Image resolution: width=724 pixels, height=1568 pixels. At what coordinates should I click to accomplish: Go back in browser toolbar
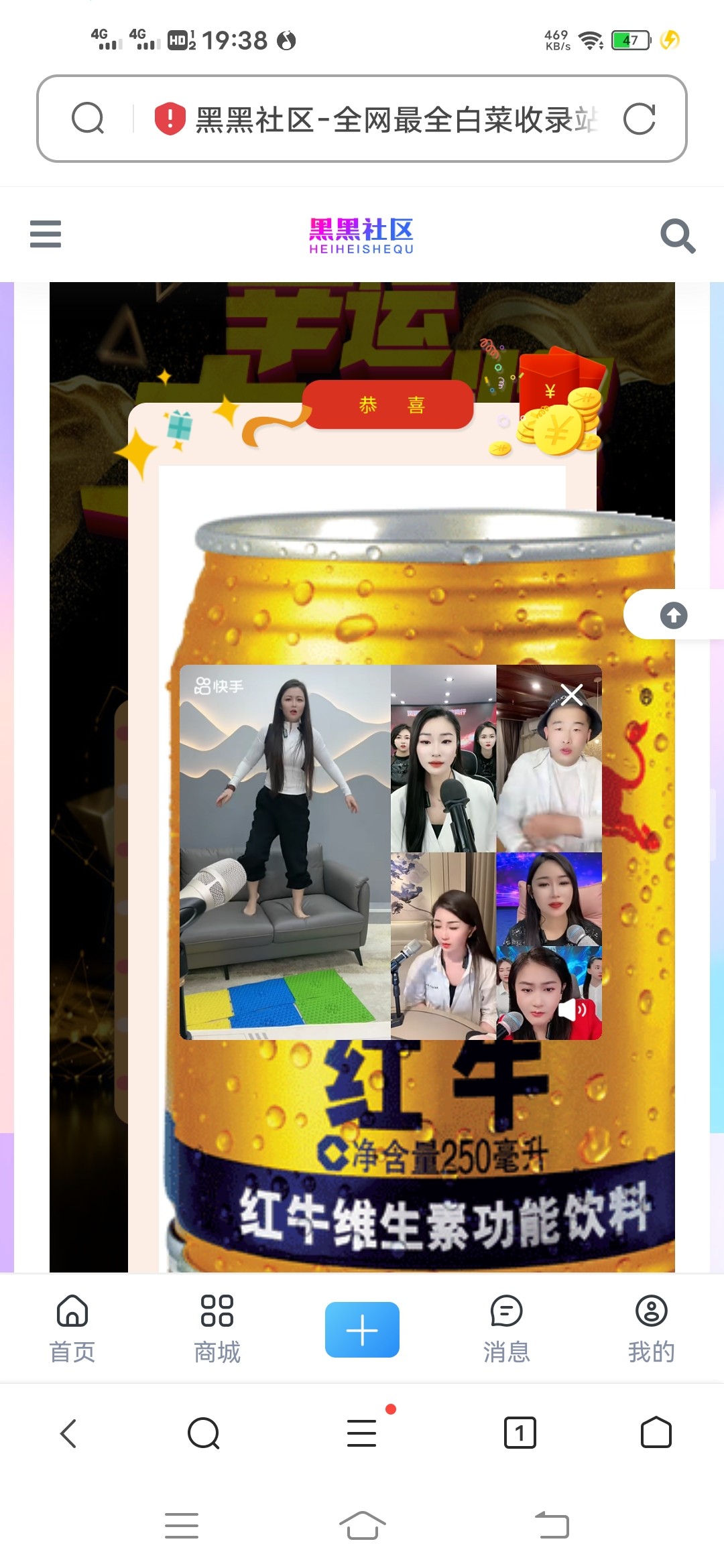pyautogui.click(x=68, y=1433)
